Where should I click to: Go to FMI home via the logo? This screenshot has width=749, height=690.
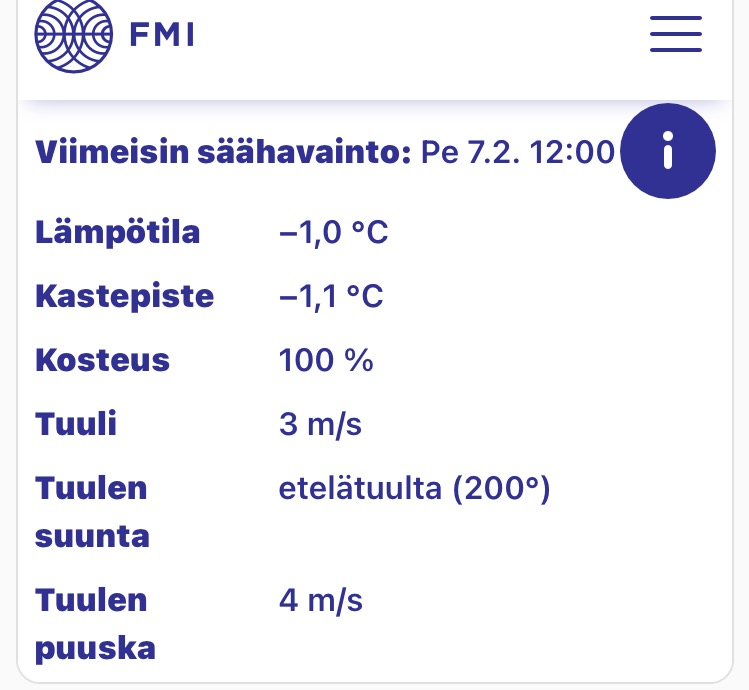(113, 36)
